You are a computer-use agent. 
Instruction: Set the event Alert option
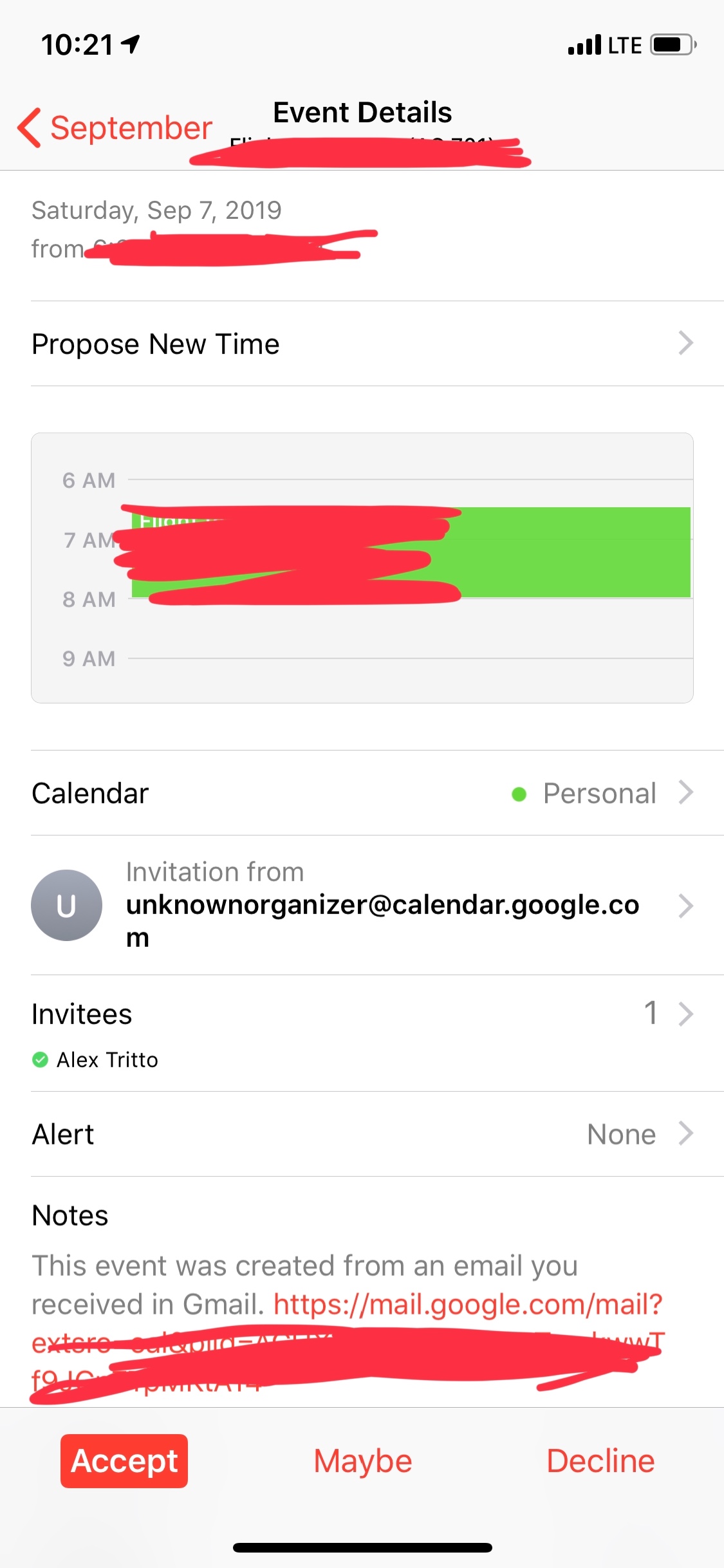click(362, 1134)
